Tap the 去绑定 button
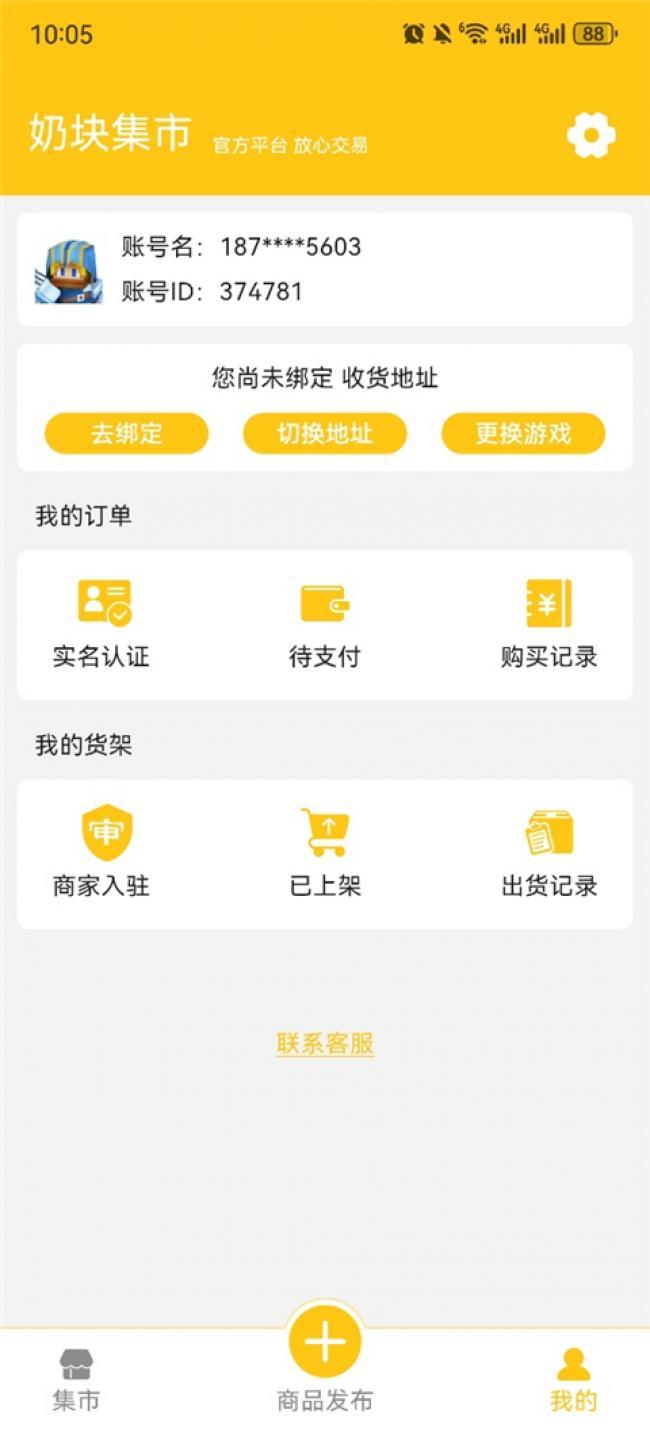 [x=126, y=434]
